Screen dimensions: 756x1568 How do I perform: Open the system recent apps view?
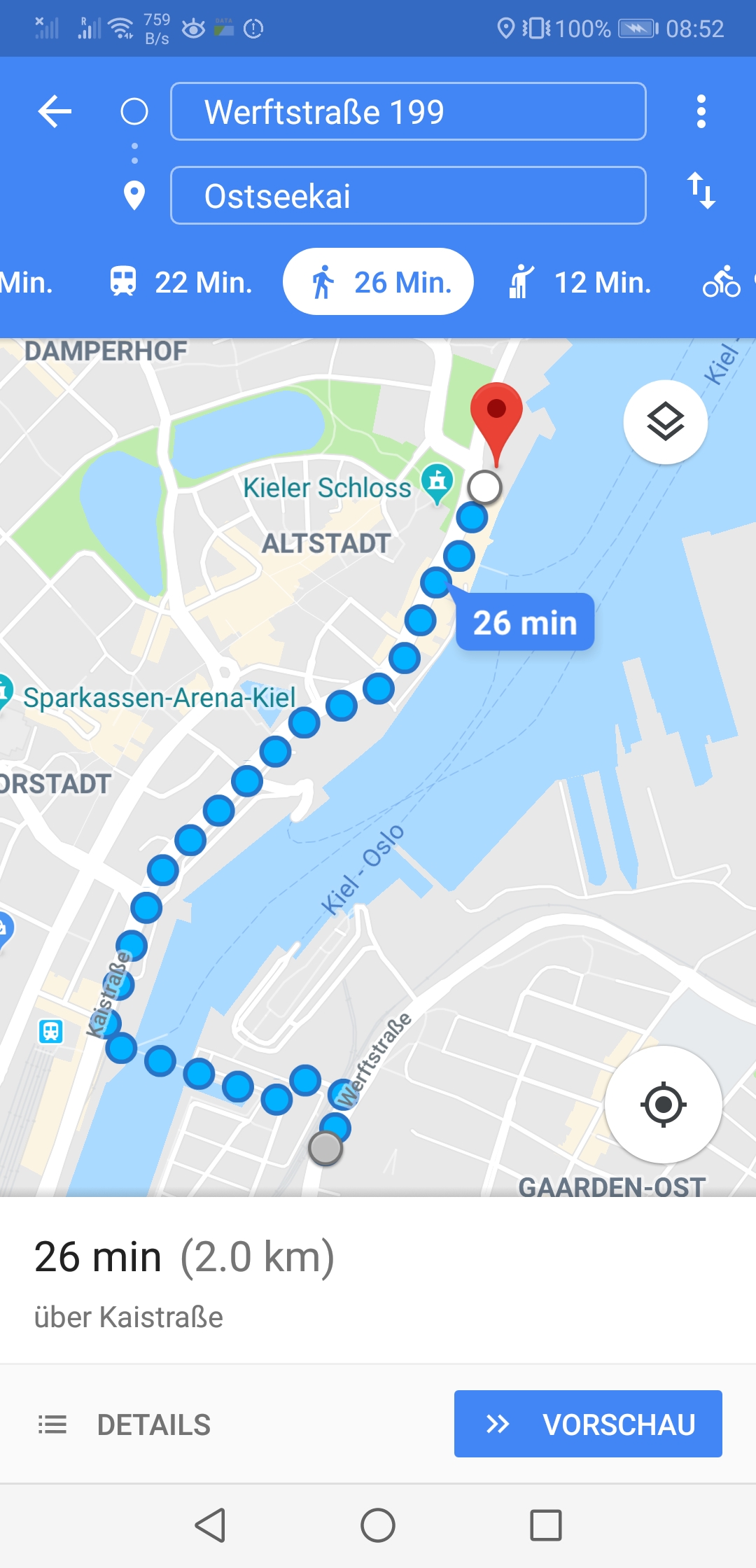pyautogui.click(x=546, y=1525)
